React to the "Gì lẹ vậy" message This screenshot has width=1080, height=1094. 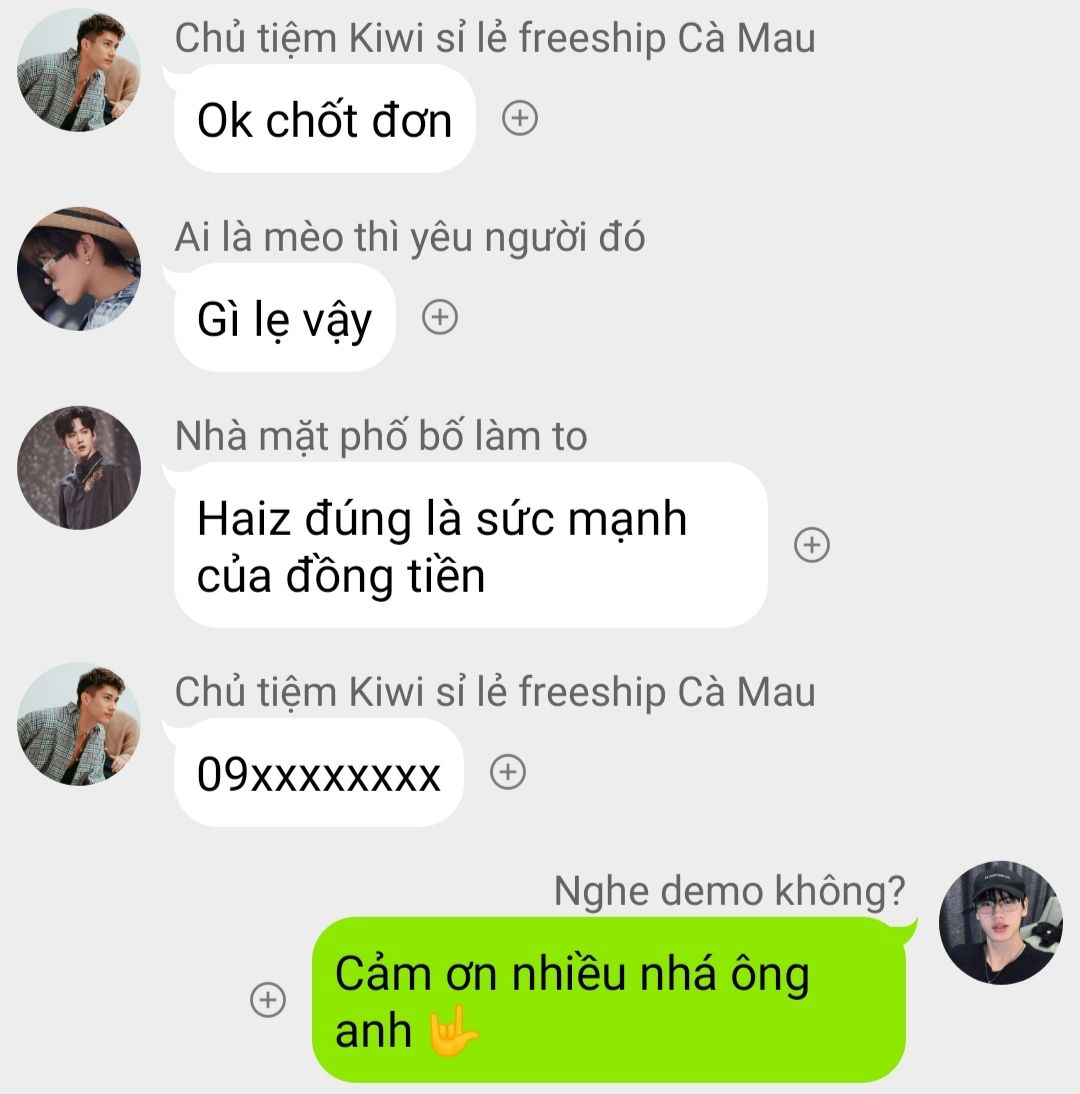pos(440,318)
